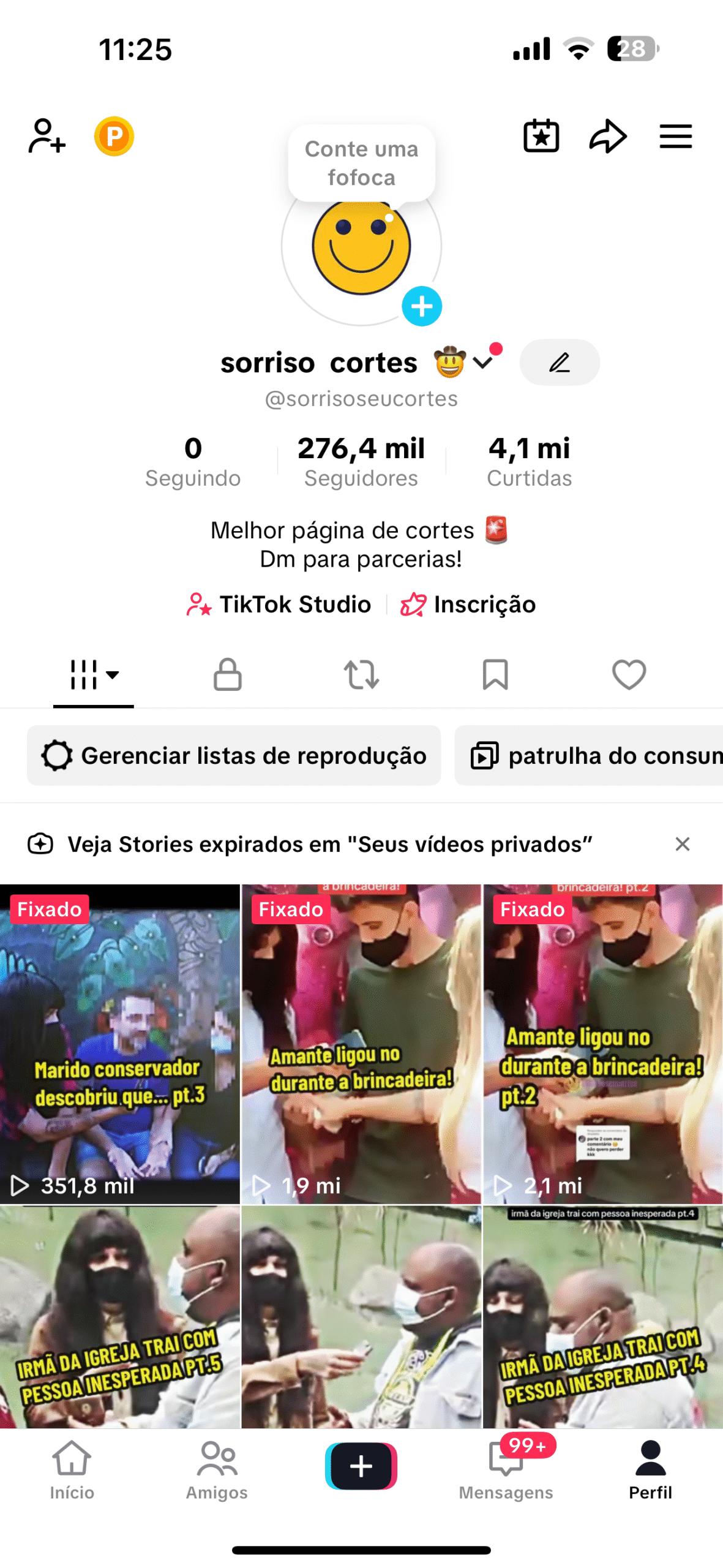Tap Gerenciar listas de reprodução
Image resolution: width=723 pixels, height=1568 pixels.
point(234,755)
